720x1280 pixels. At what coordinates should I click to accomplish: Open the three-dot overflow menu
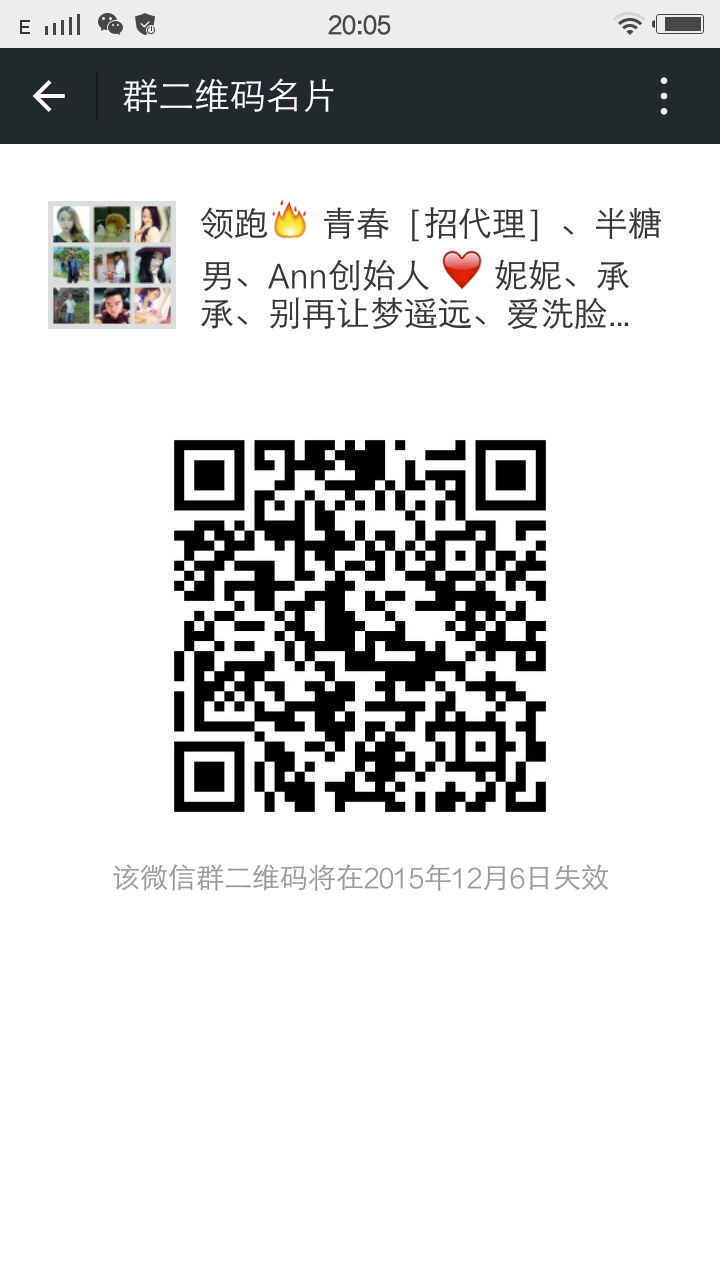(663, 96)
